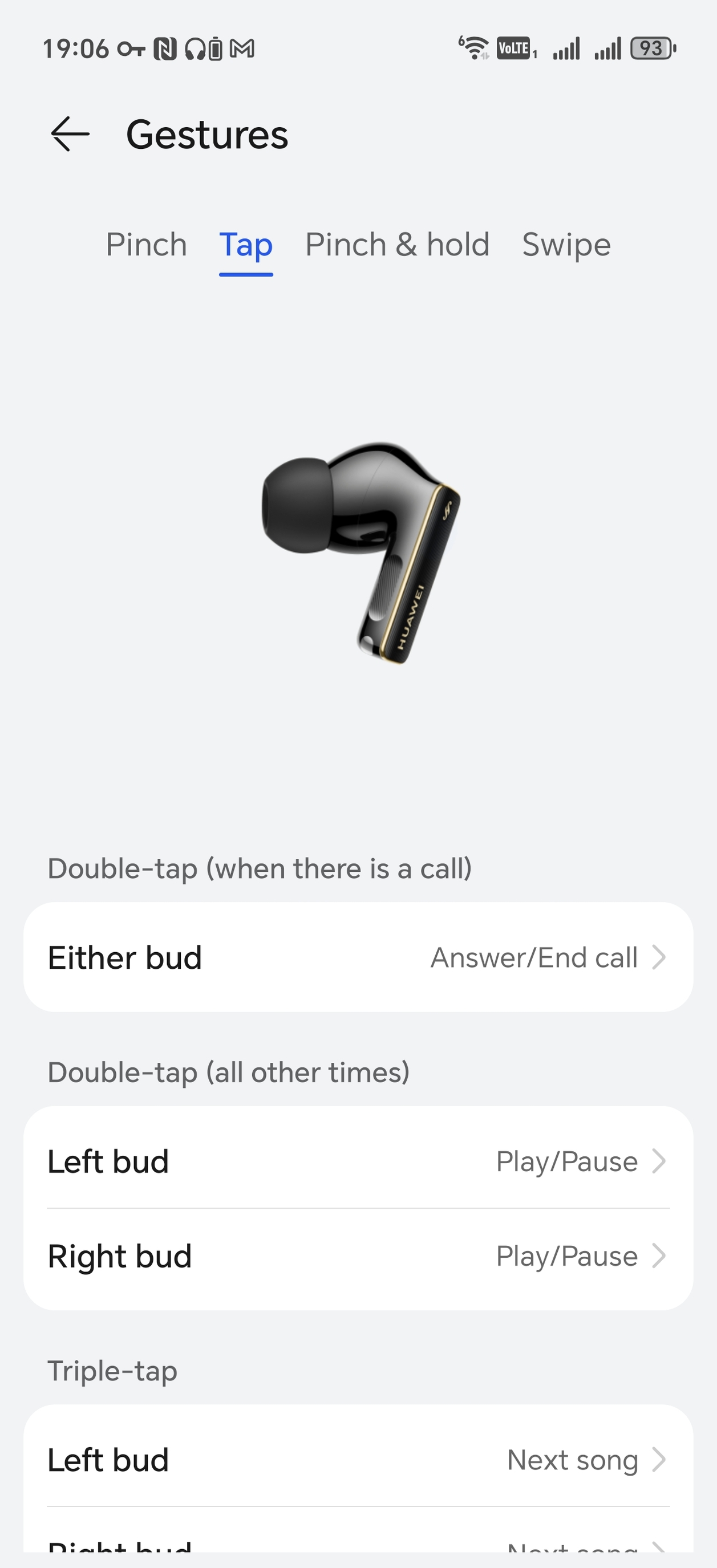Change double-tap action for Right bud
The image size is (717, 1568).
pyautogui.click(x=358, y=1256)
